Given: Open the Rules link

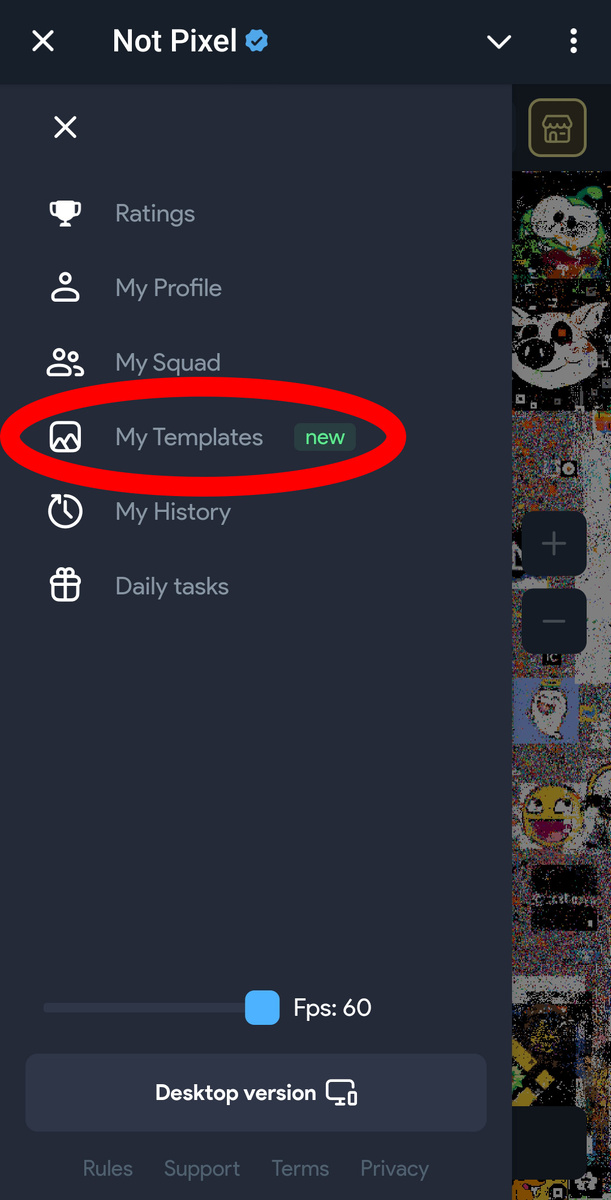Looking at the screenshot, I should (x=107, y=1168).
